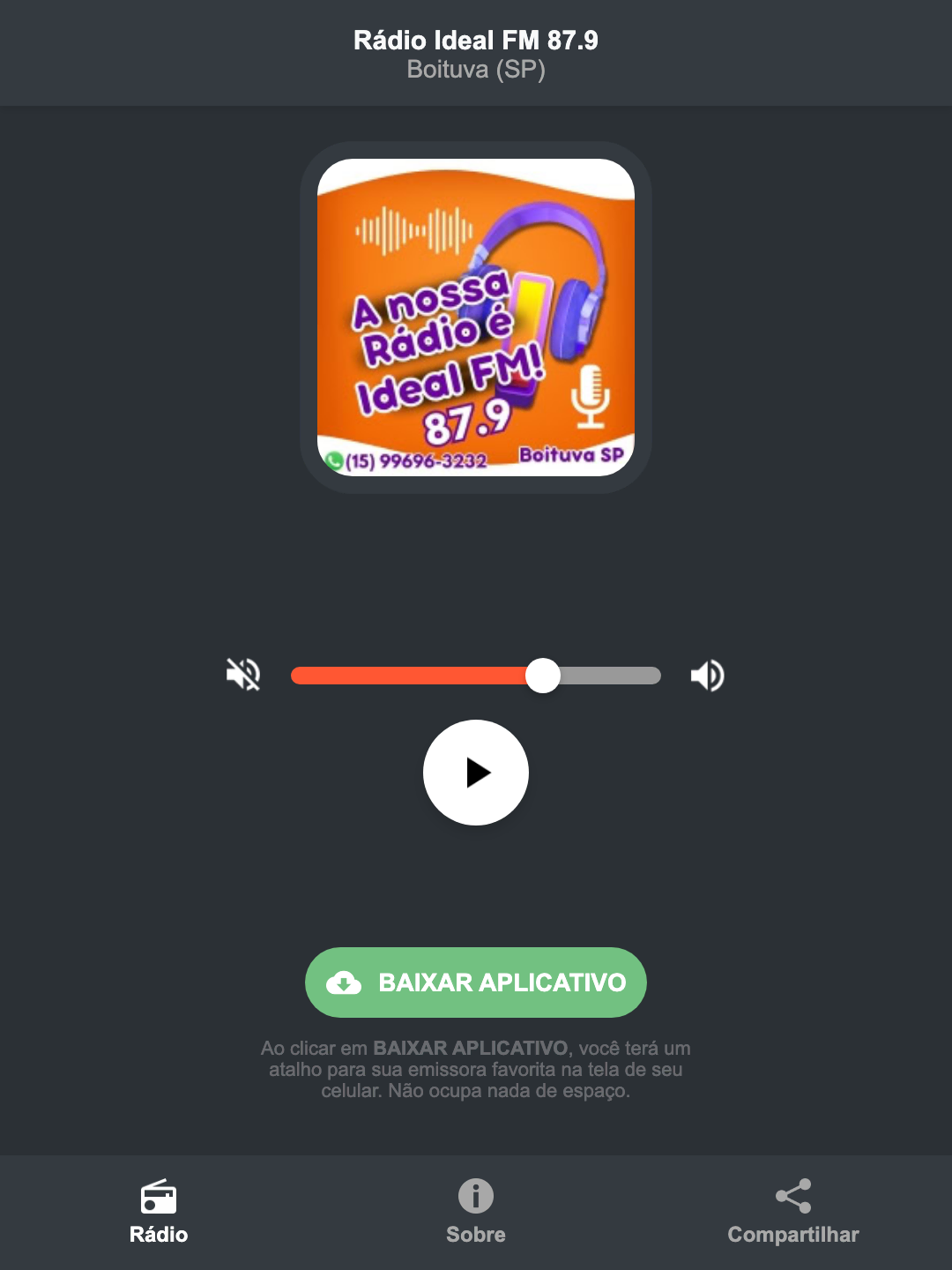
Task: Click the Rádio Ideal FM 87.9 station logo
Action: tap(475, 315)
